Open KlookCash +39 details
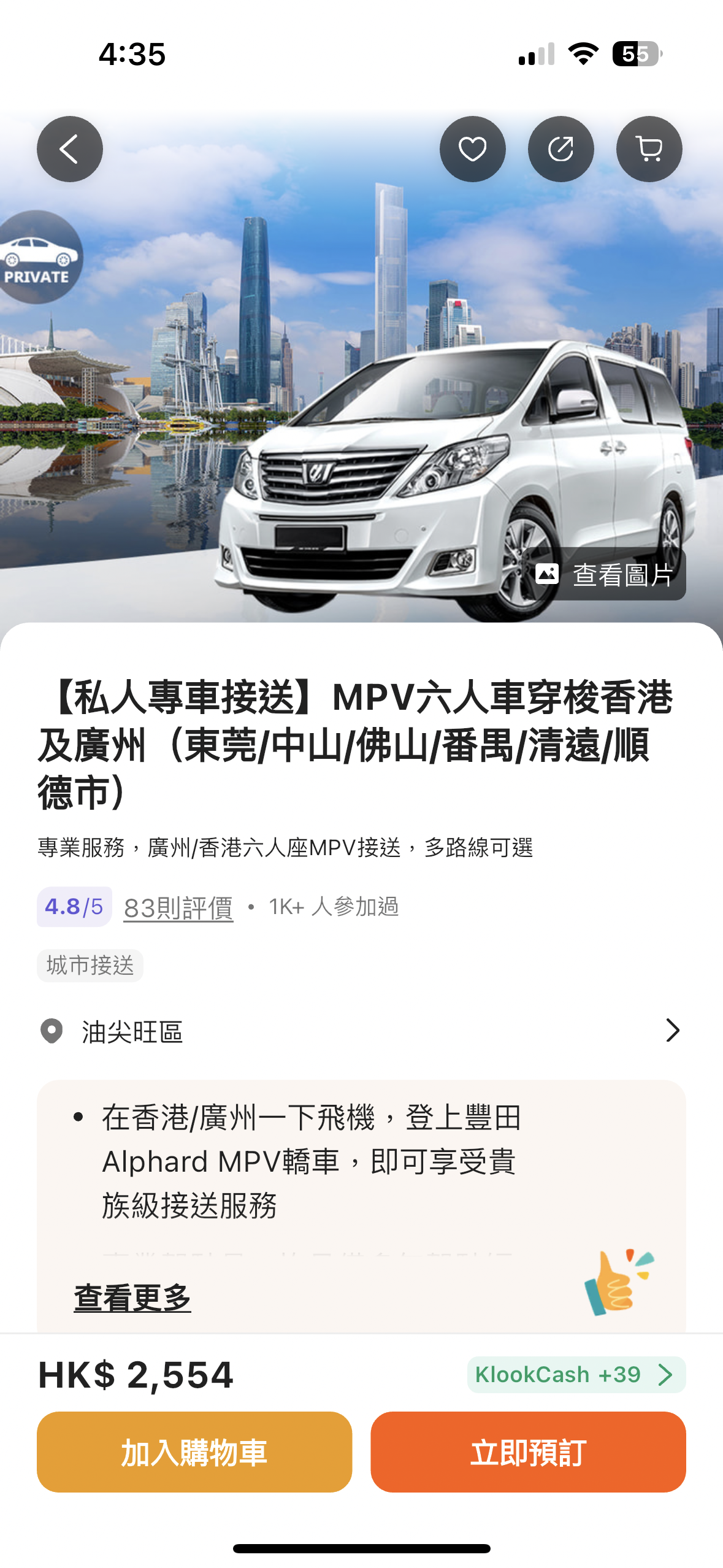 click(576, 1375)
